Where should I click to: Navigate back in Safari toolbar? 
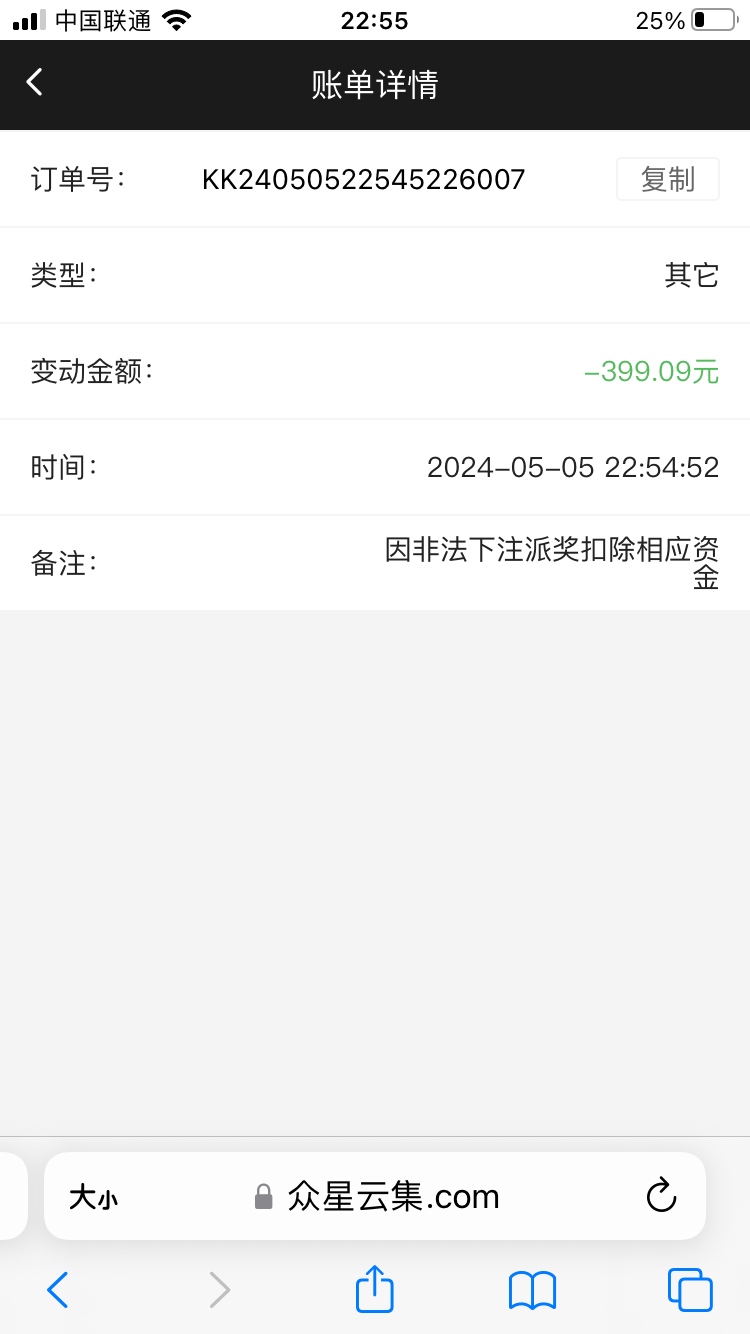tap(58, 1290)
